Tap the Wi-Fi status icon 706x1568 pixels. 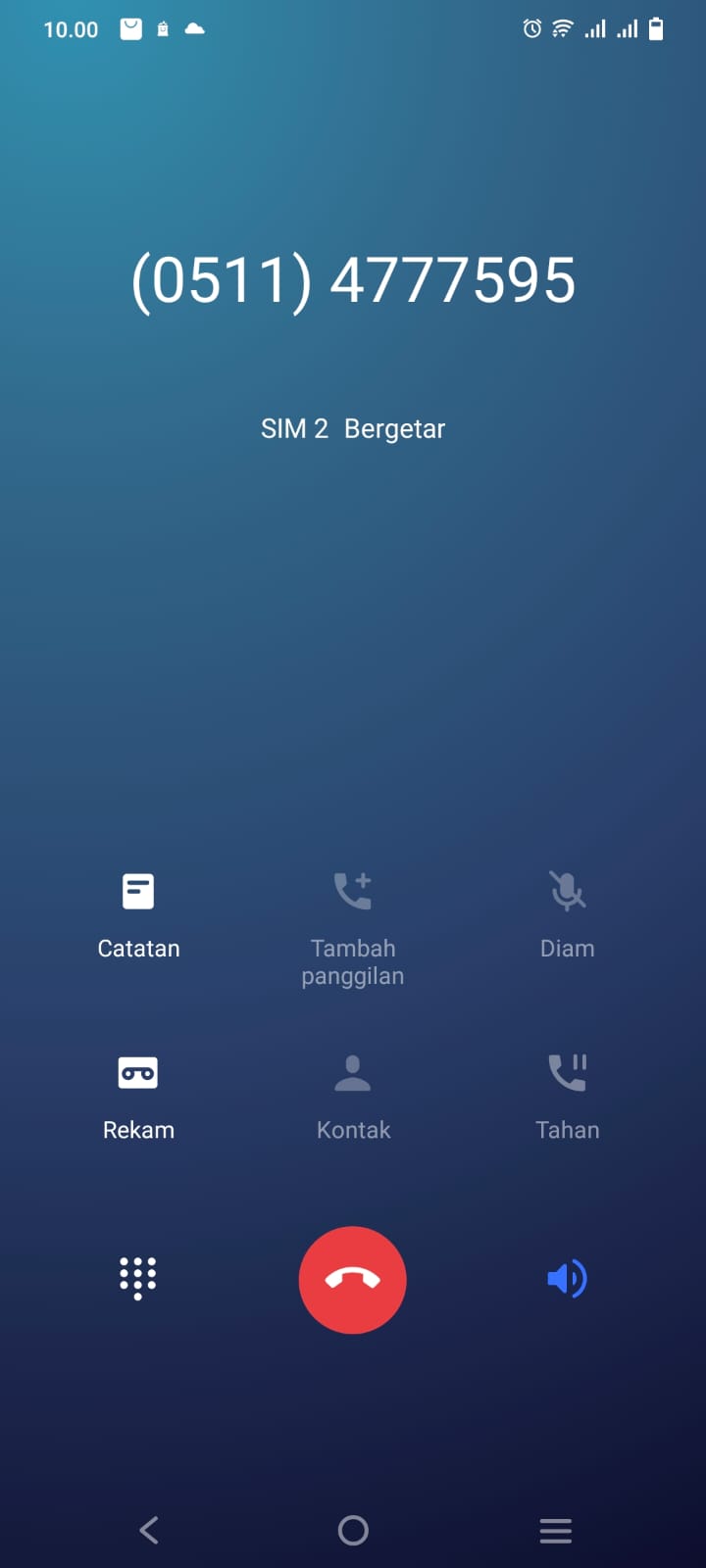click(561, 29)
